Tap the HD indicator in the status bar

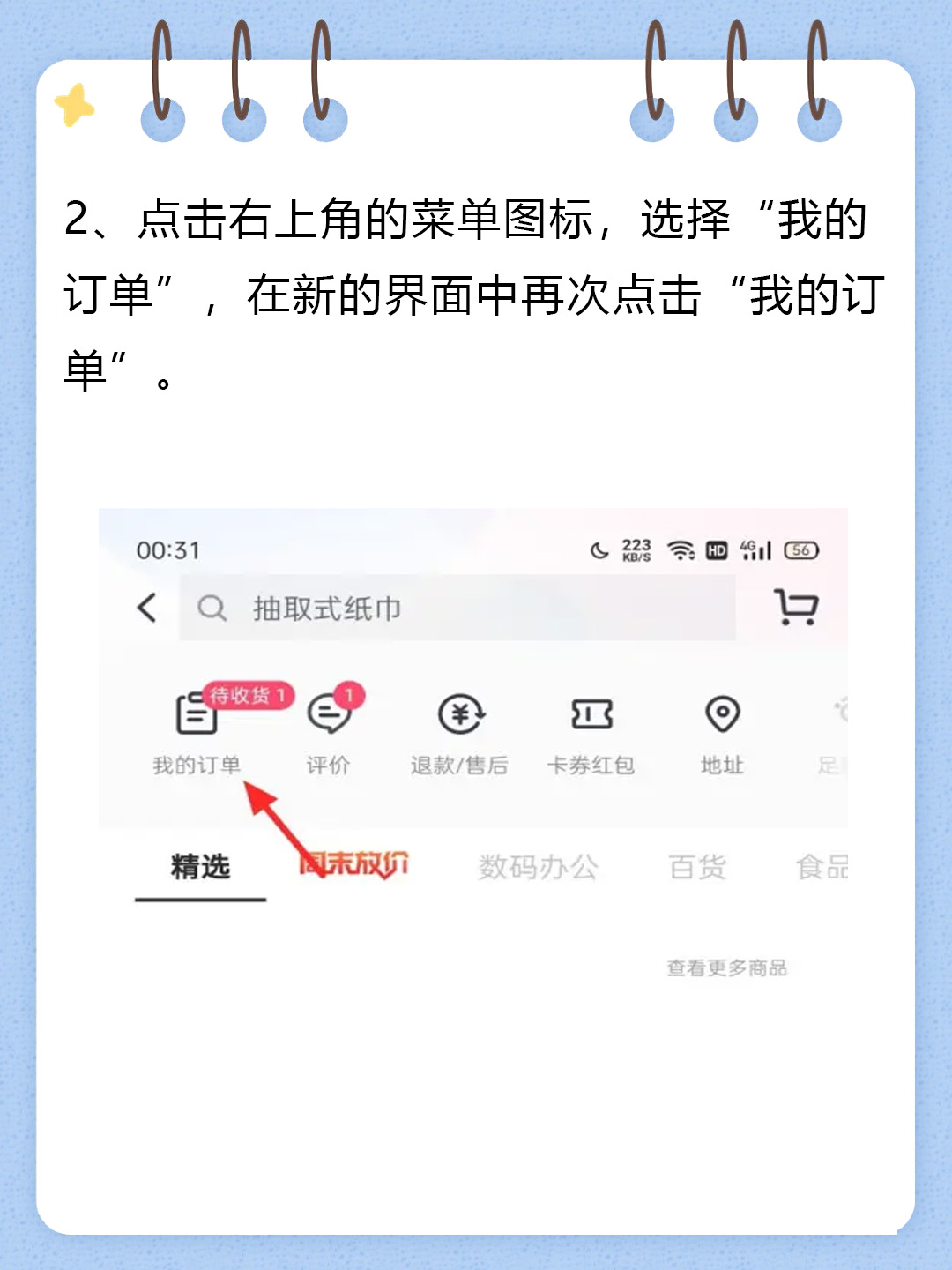[x=716, y=549]
